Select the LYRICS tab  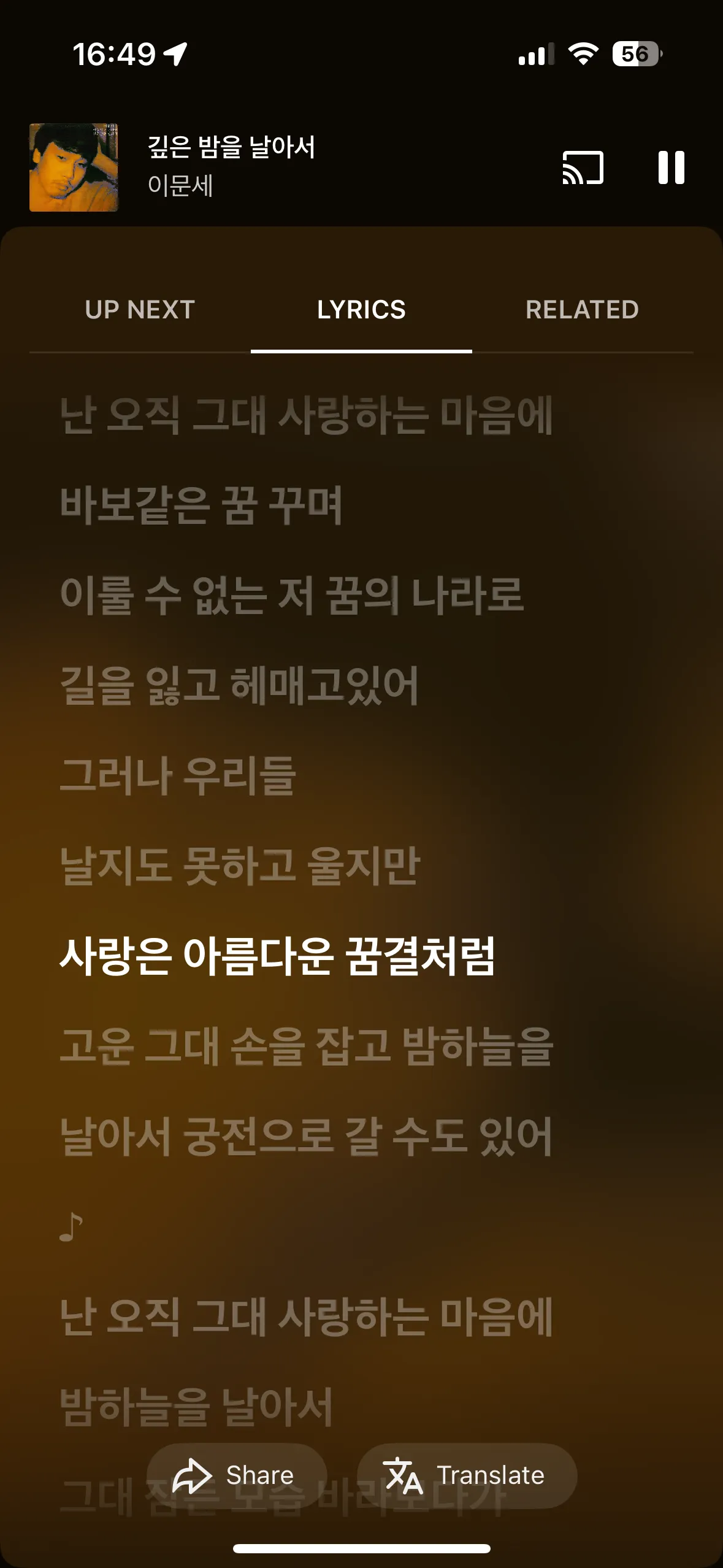click(x=361, y=310)
